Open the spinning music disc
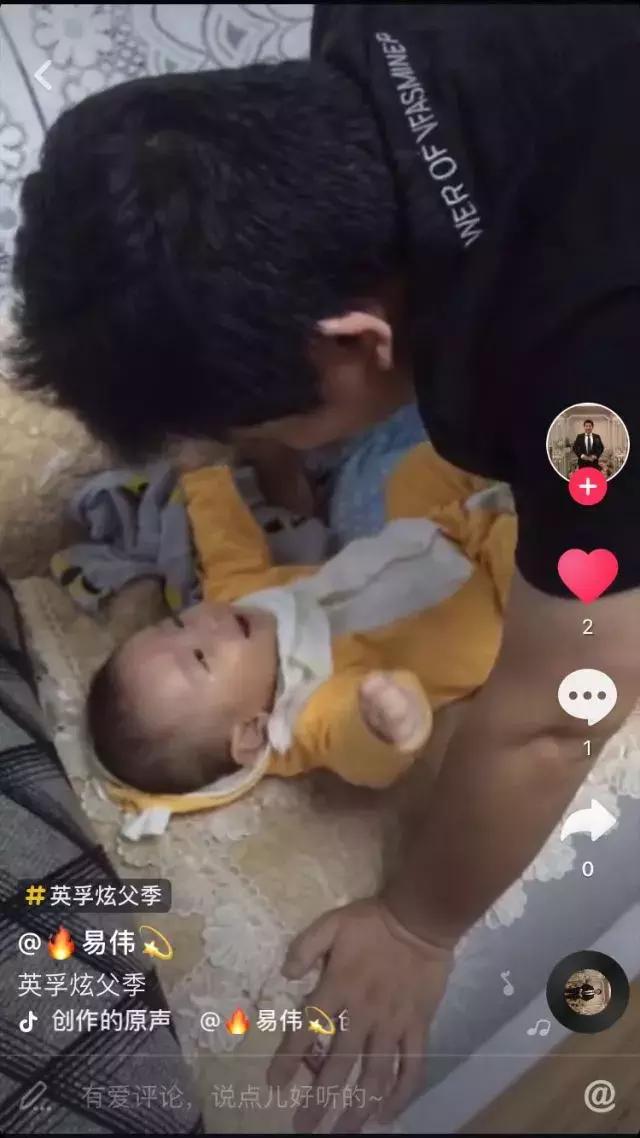Viewport: 640px width, 1138px height. click(587, 991)
